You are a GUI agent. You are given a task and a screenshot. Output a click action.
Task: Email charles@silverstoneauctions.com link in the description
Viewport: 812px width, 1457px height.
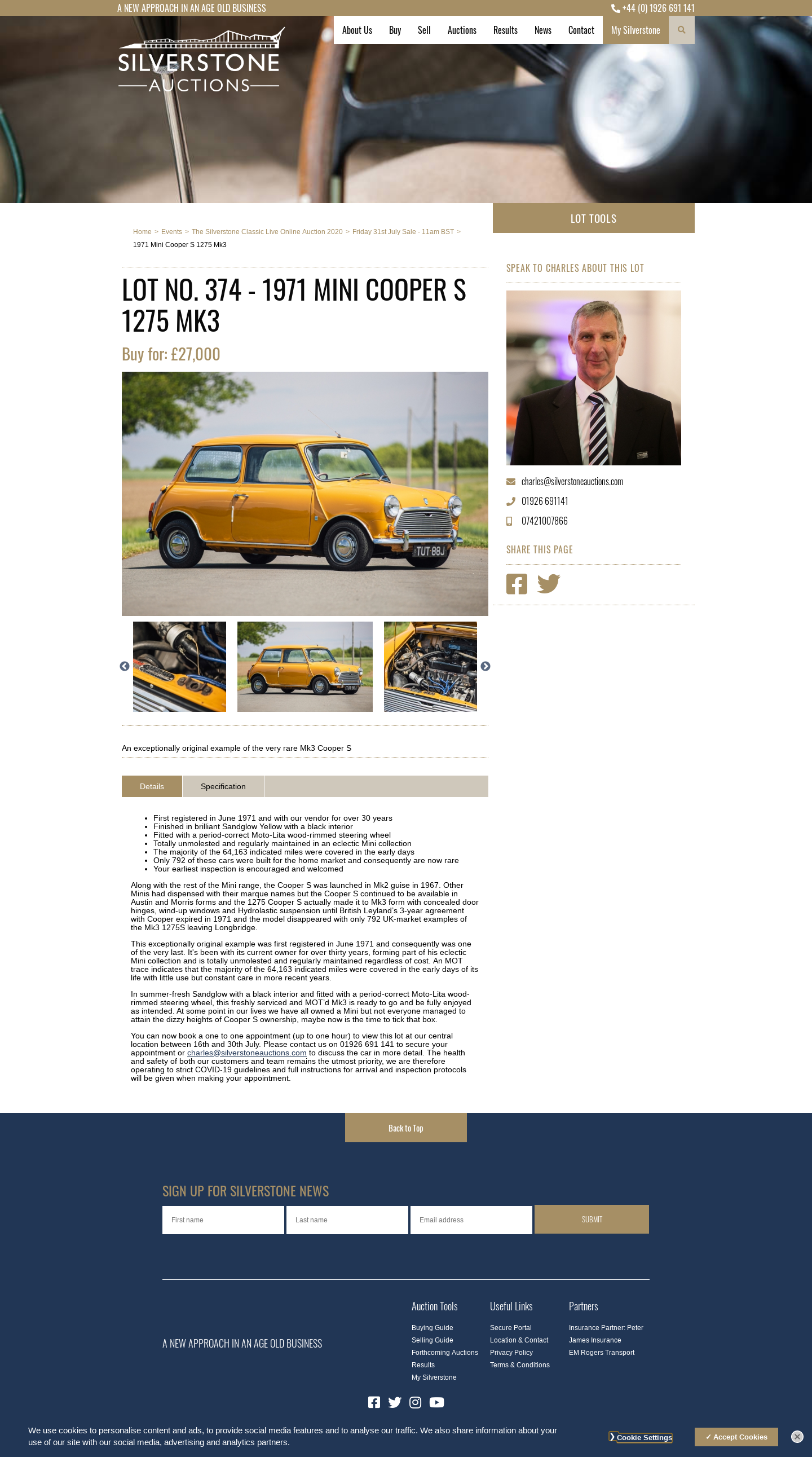[246, 1053]
